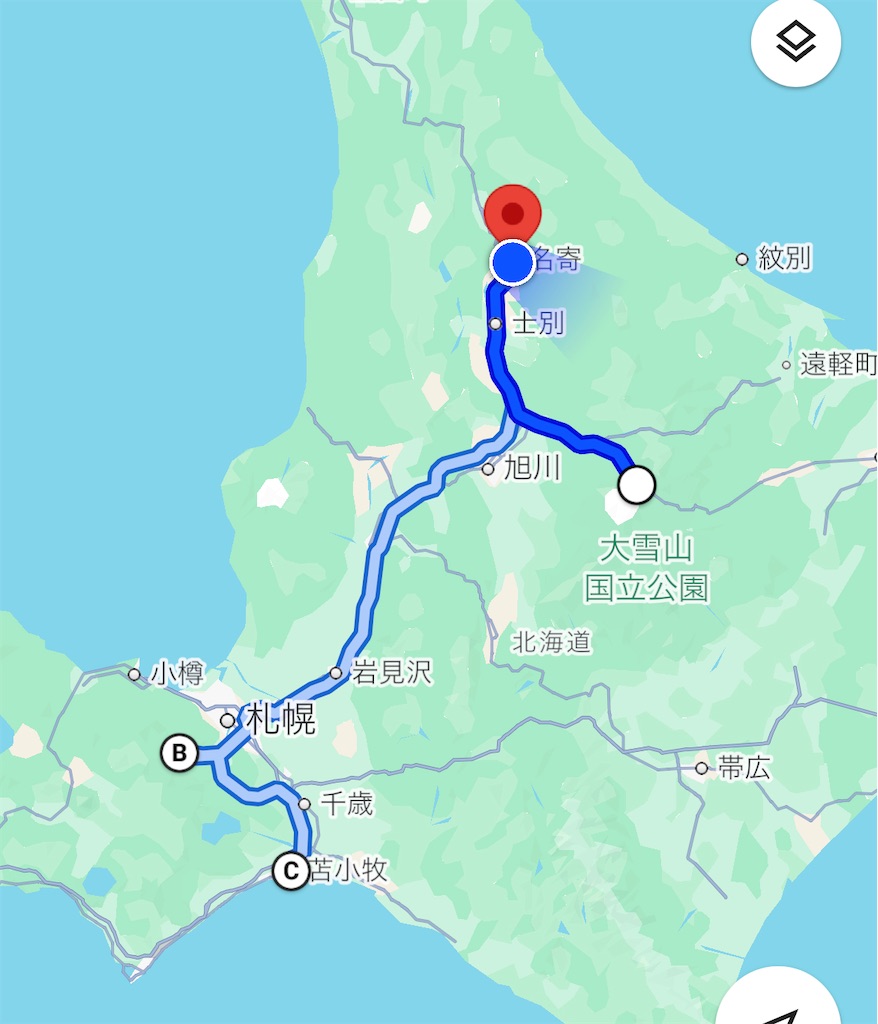Click the city dot marker for 帯広
Screen dimensions: 878x1024
(x=702, y=766)
